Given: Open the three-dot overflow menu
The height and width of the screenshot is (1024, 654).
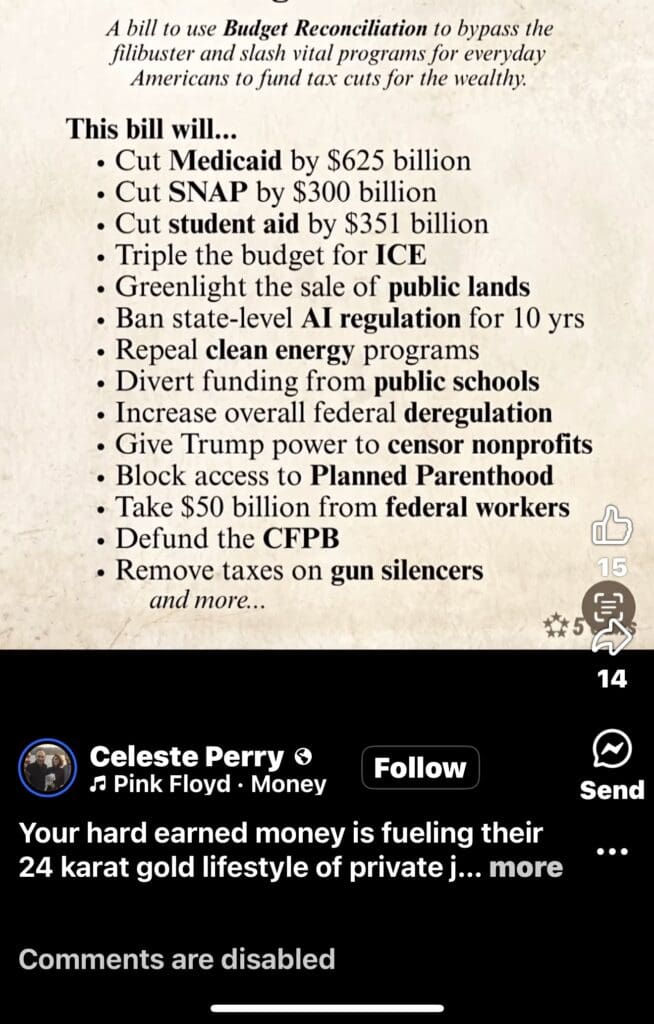Looking at the screenshot, I should 611,852.
